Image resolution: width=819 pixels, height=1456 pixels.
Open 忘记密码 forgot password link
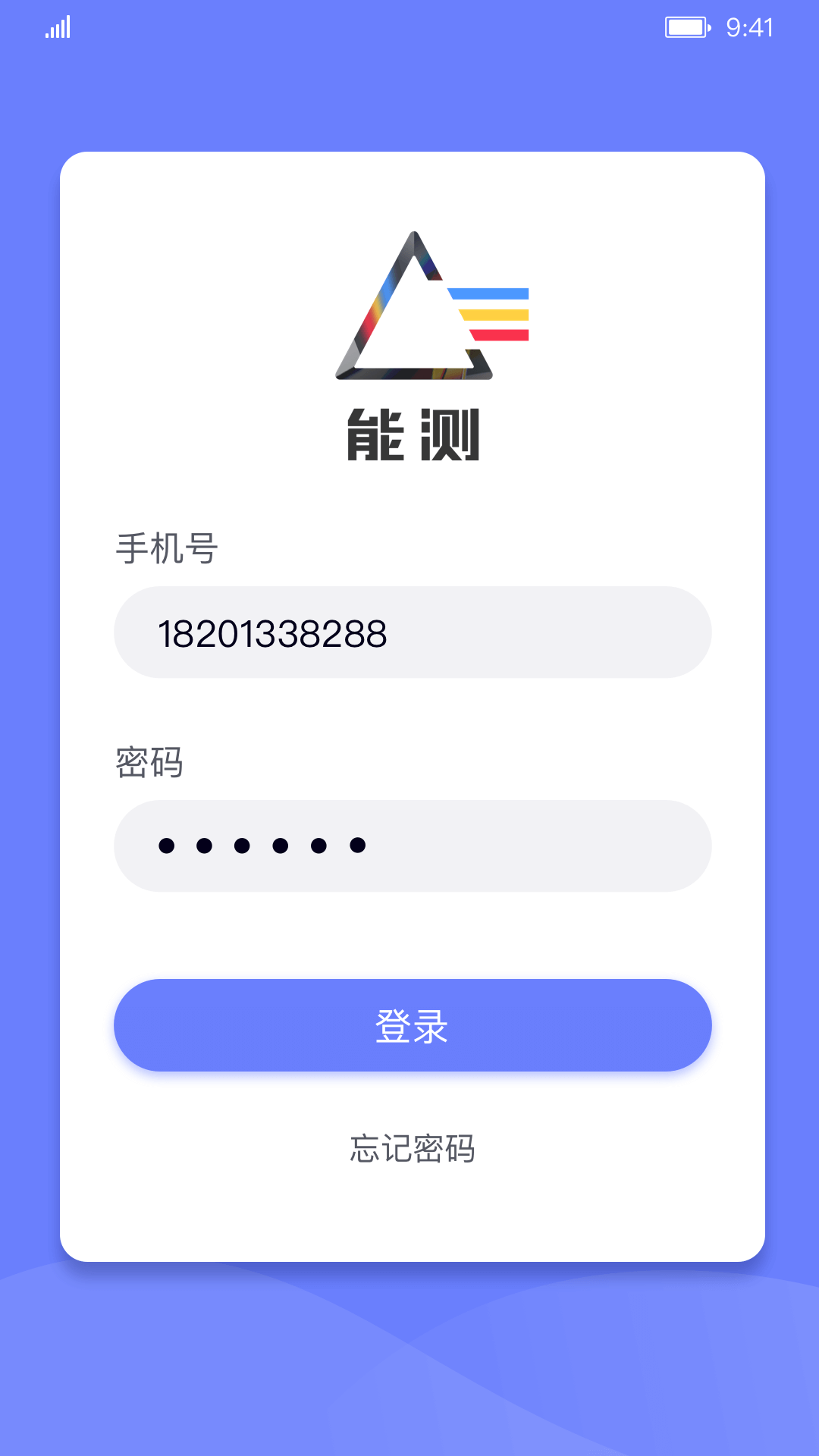tap(413, 1147)
